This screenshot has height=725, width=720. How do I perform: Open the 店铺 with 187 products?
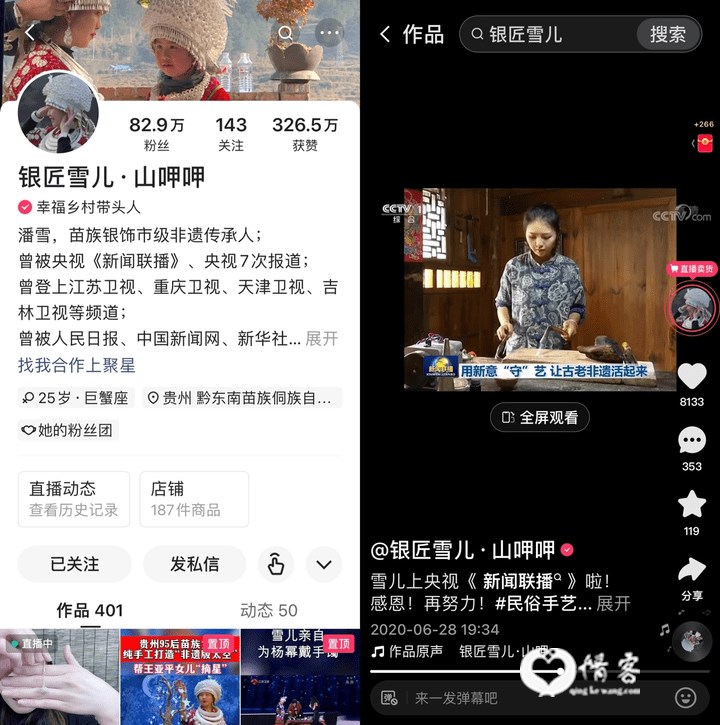point(194,499)
